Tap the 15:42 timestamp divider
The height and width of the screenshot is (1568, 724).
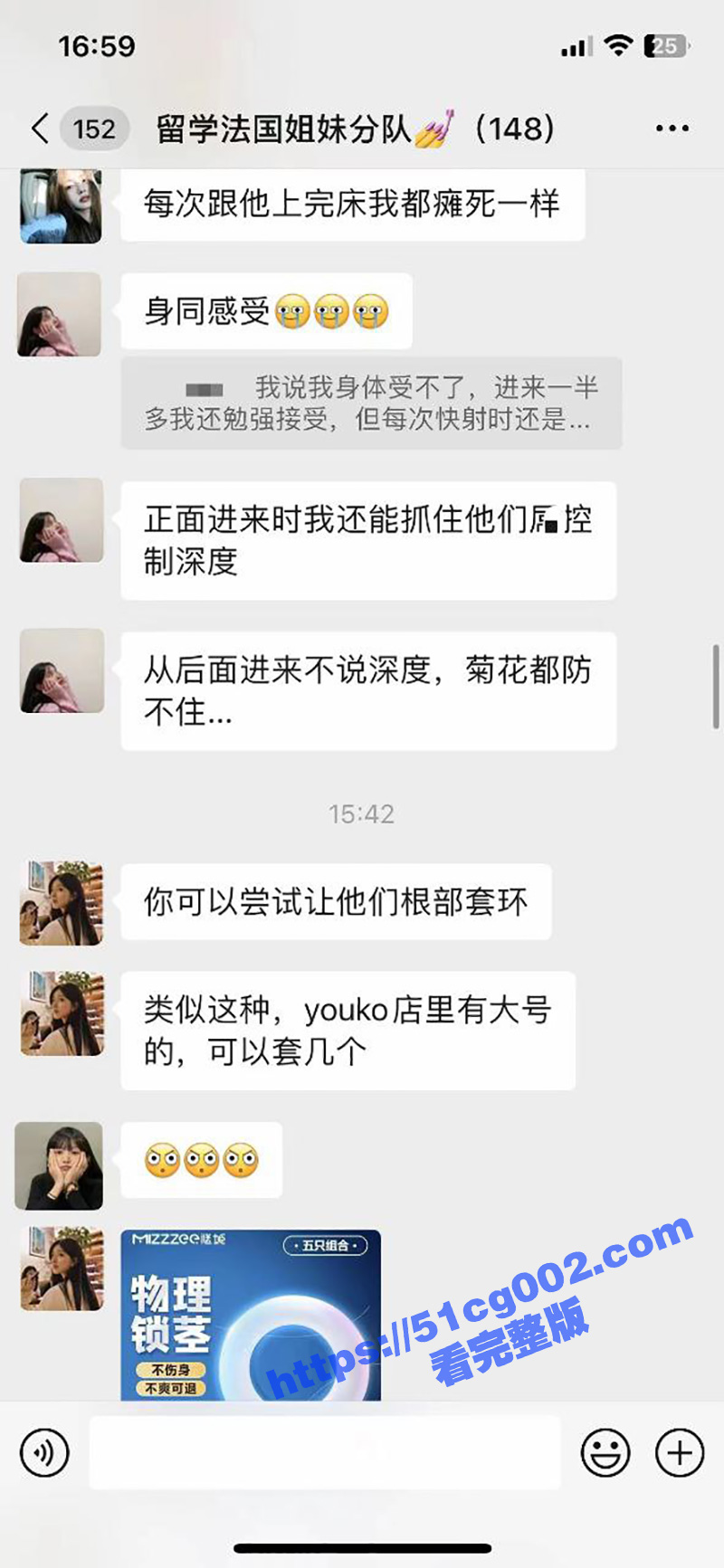362,813
